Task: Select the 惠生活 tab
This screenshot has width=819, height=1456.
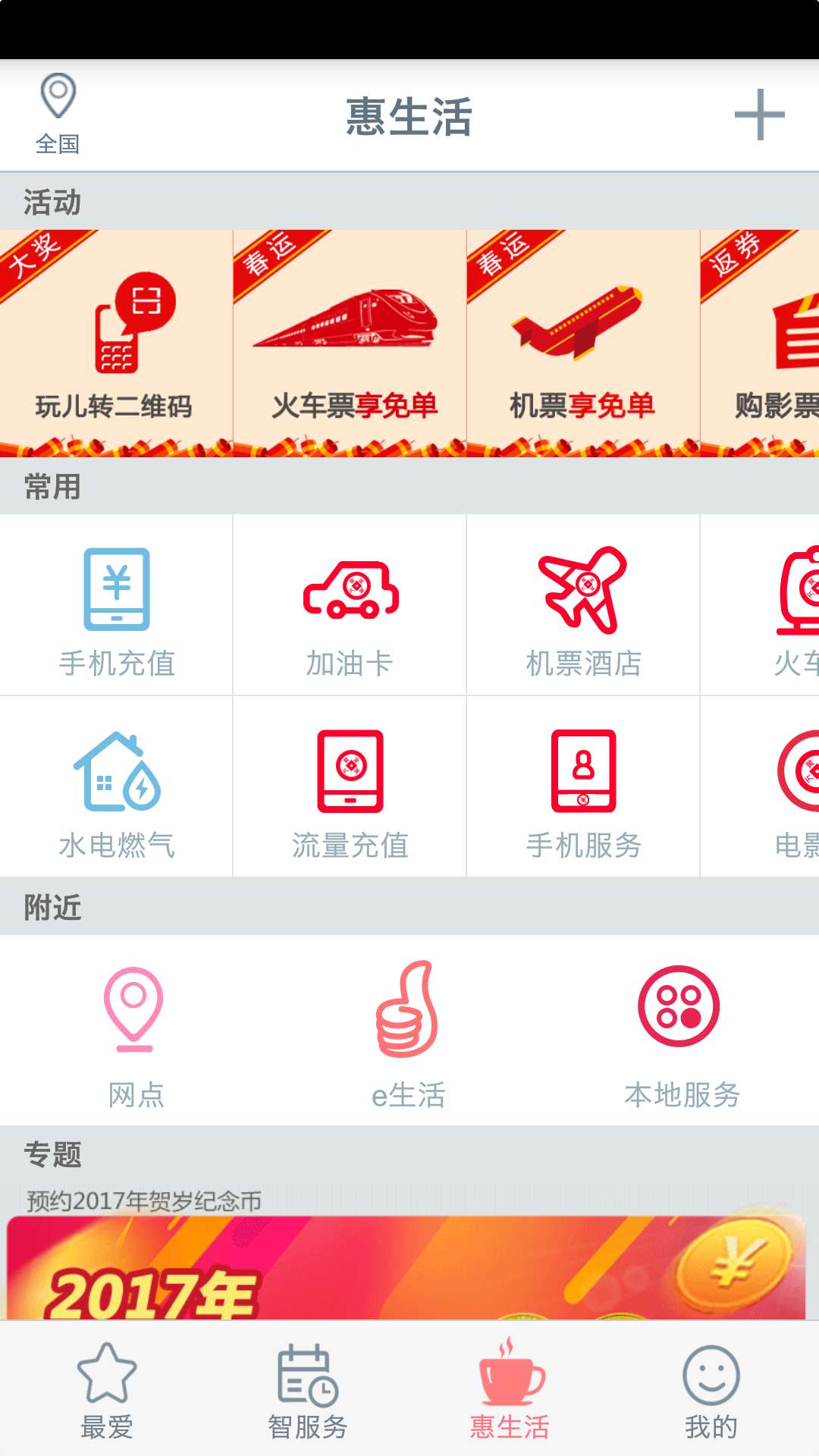Action: coord(510,1389)
